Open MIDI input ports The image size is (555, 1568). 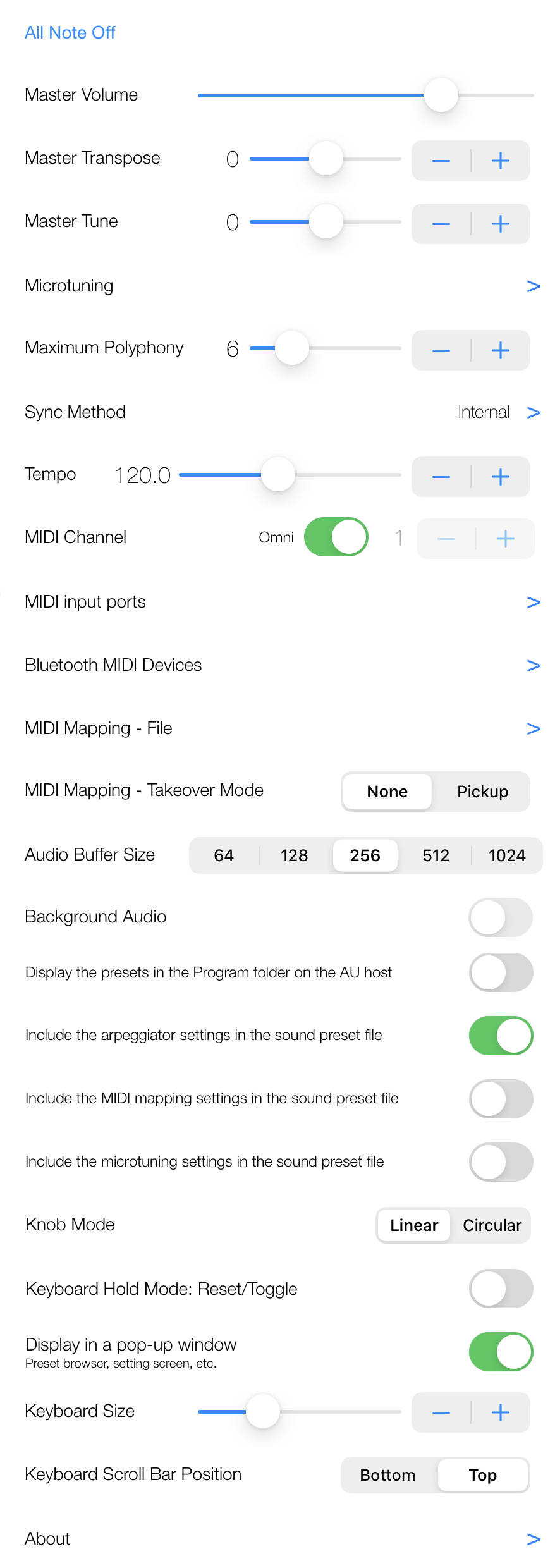click(x=533, y=603)
